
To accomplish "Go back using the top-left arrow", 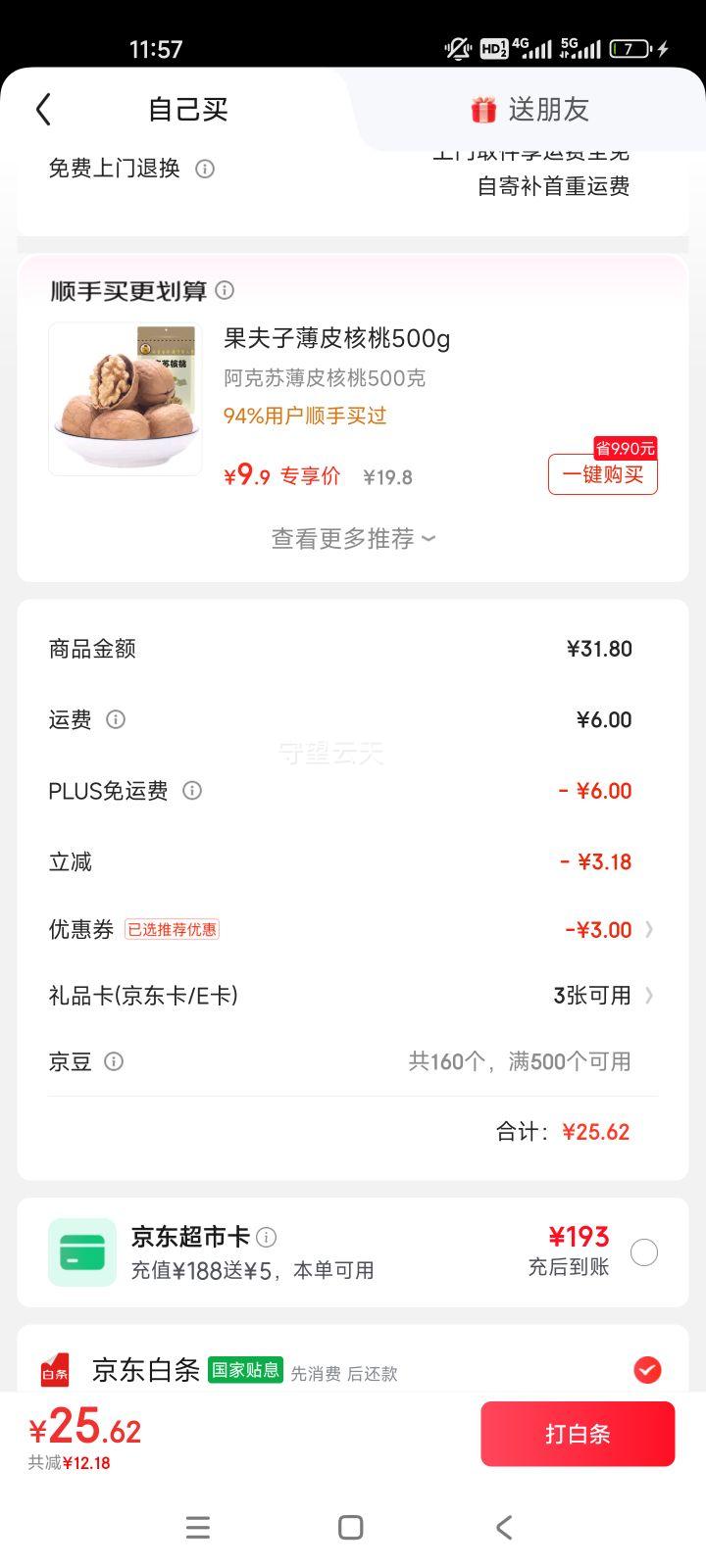I will [x=43, y=110].
